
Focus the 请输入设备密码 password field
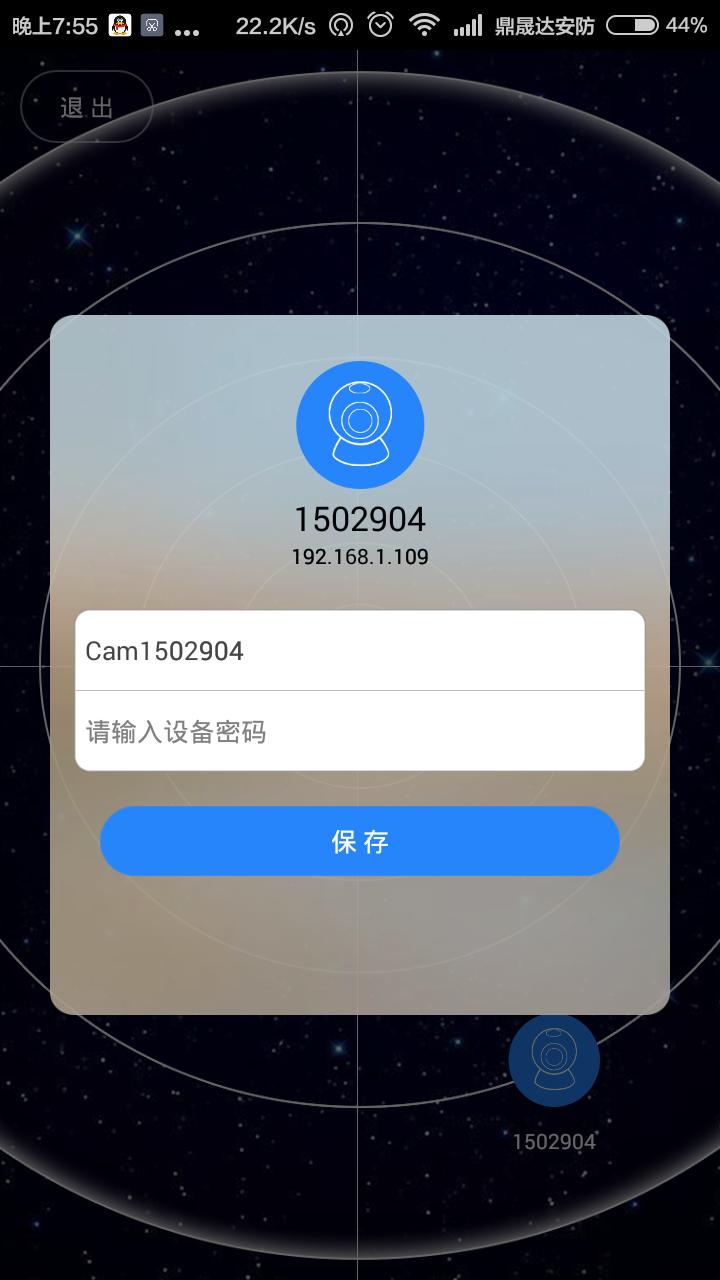point(360,732)
